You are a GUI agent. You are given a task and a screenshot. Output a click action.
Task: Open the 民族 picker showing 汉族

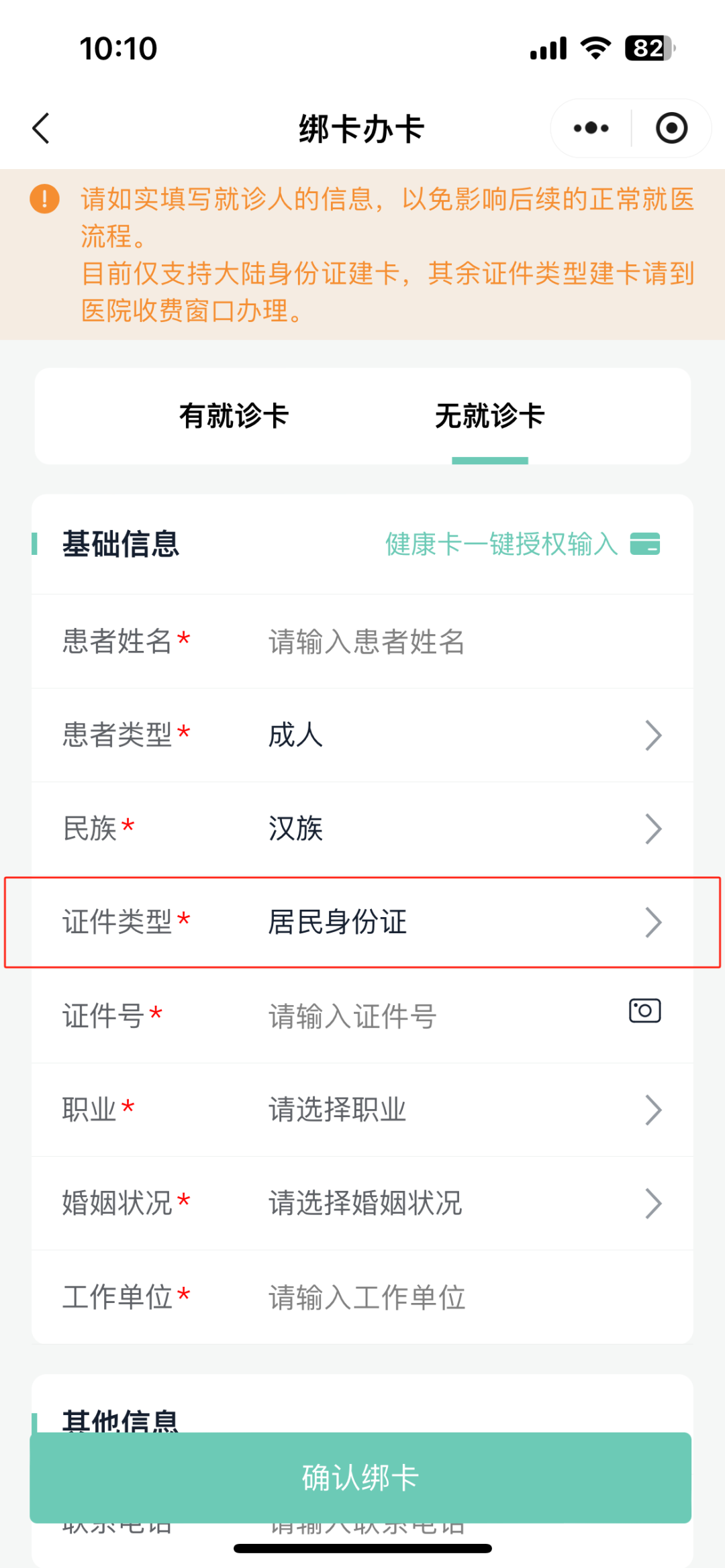pyautogui.click(x=362, y=829)
